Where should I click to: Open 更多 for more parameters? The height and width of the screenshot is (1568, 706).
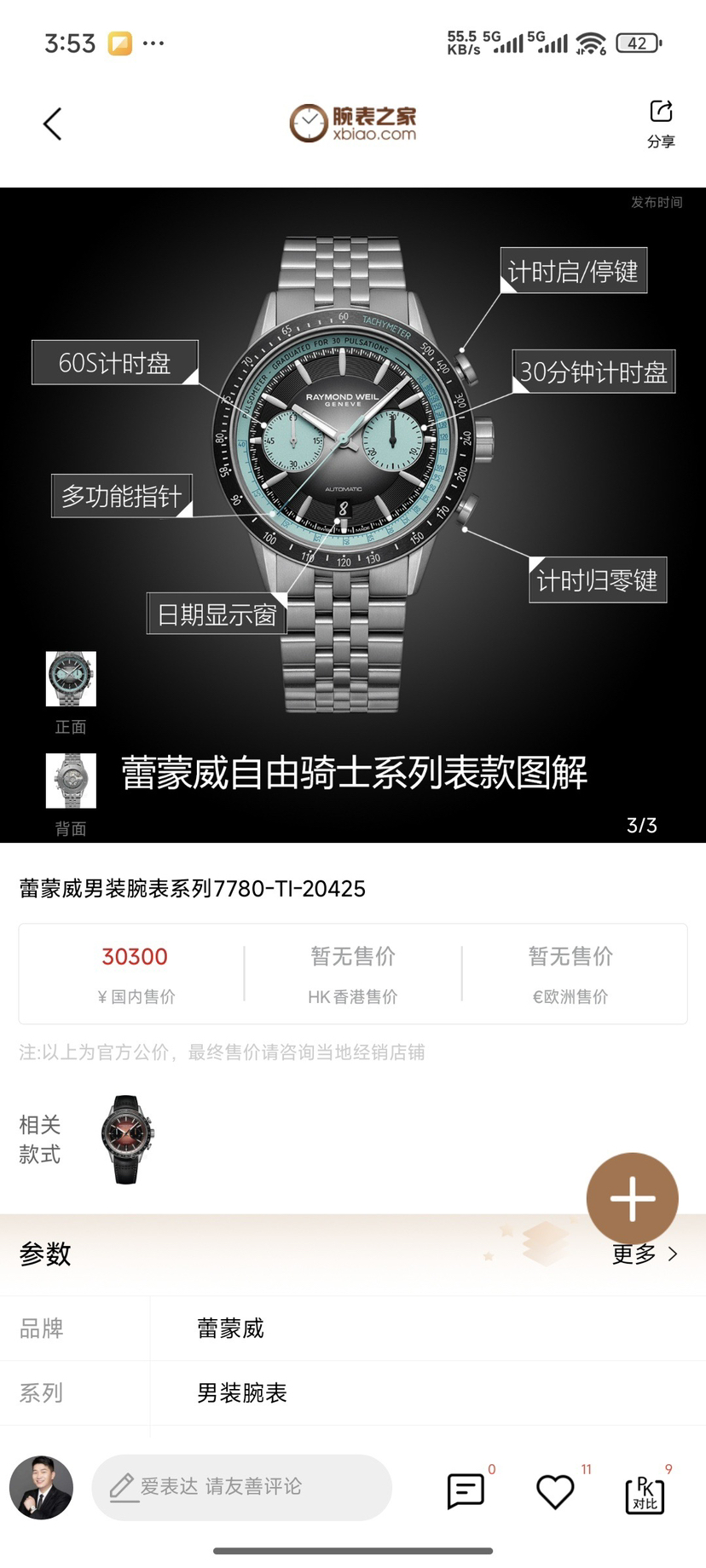pyautogui.click(x=644, y=1254)
